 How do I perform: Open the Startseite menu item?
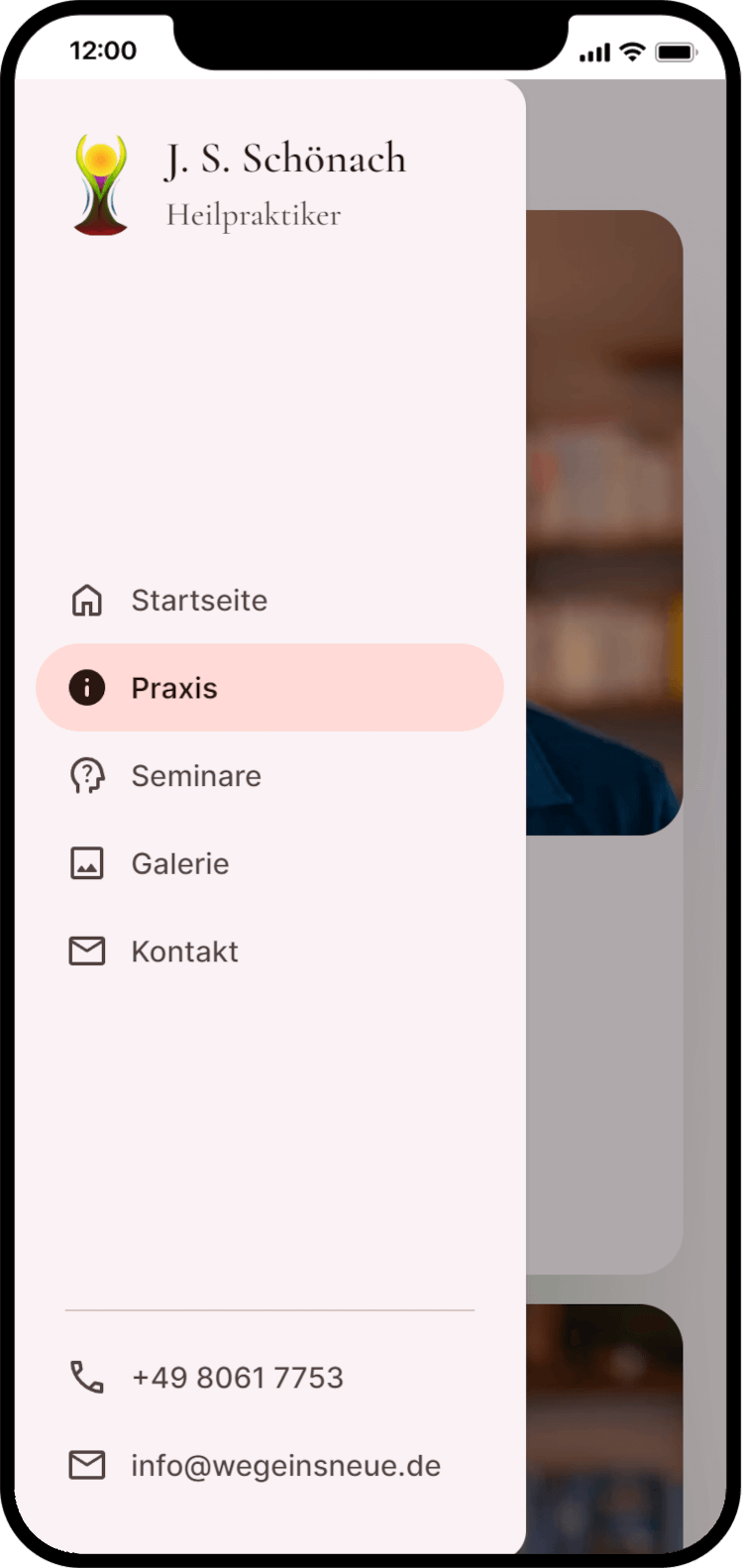point(198,601)
